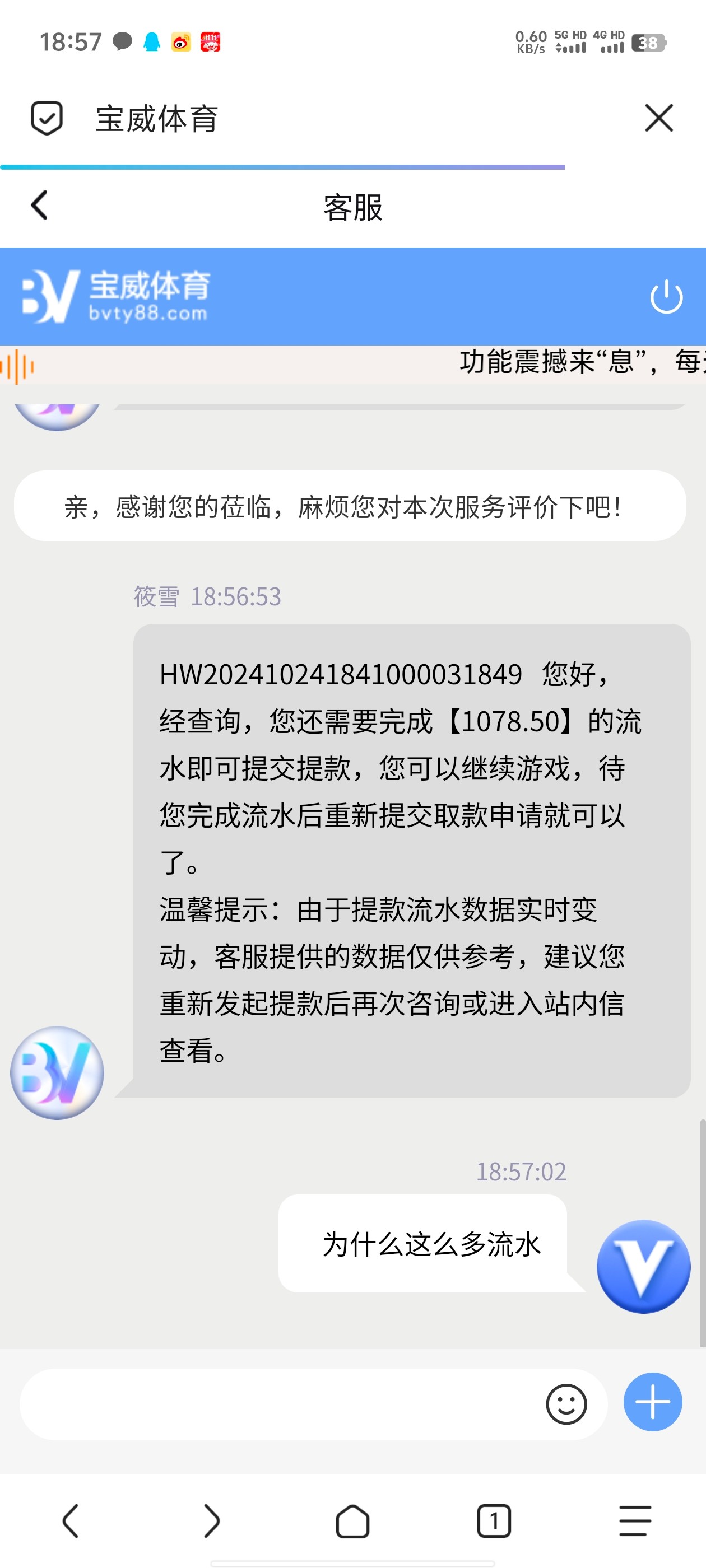Close the 宝威体育 web page
Viewport: 706px width, 1568px height.
point(658,118)
